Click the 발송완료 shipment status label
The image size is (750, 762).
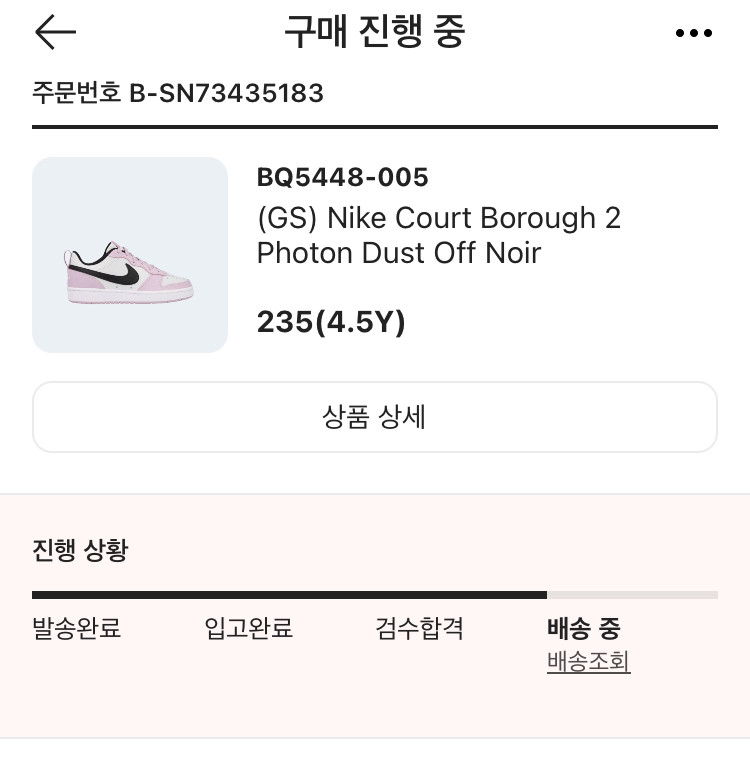pos(76,629)
